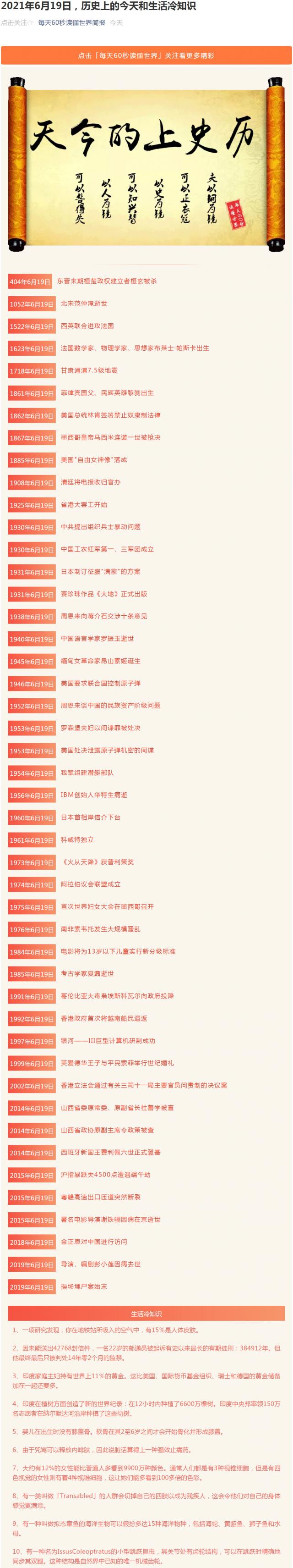Tap the orange 关注看更多精彩 banner

point(146,55)
